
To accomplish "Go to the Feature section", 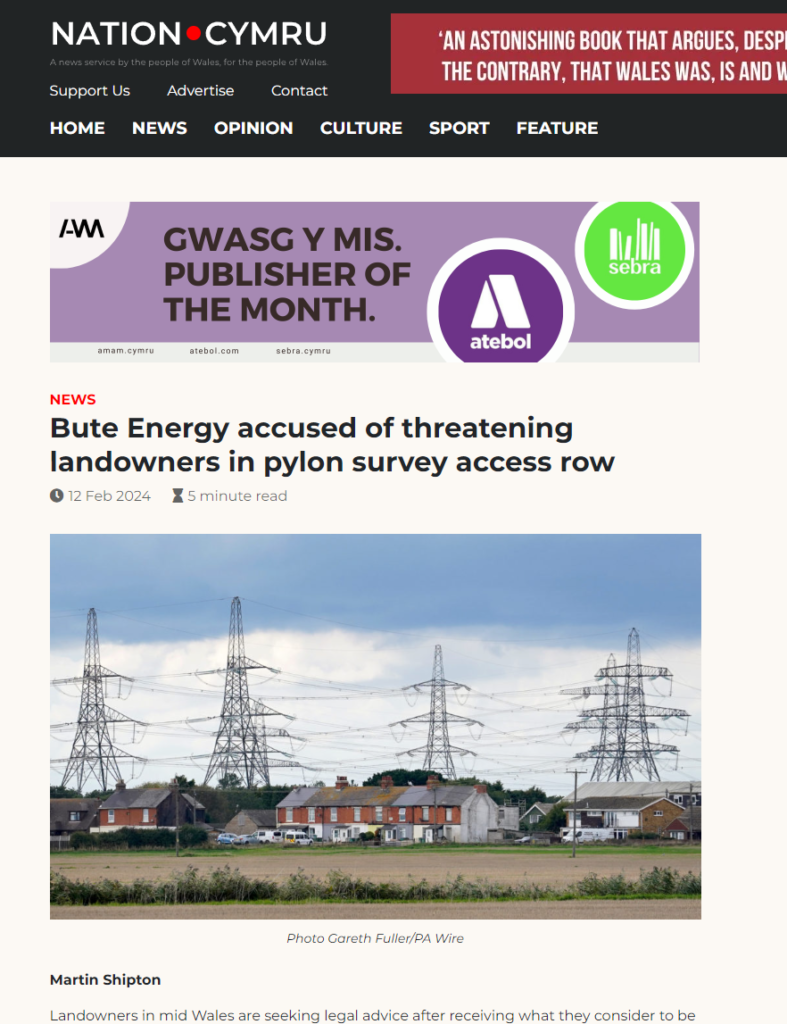I will tap(557, 128).
